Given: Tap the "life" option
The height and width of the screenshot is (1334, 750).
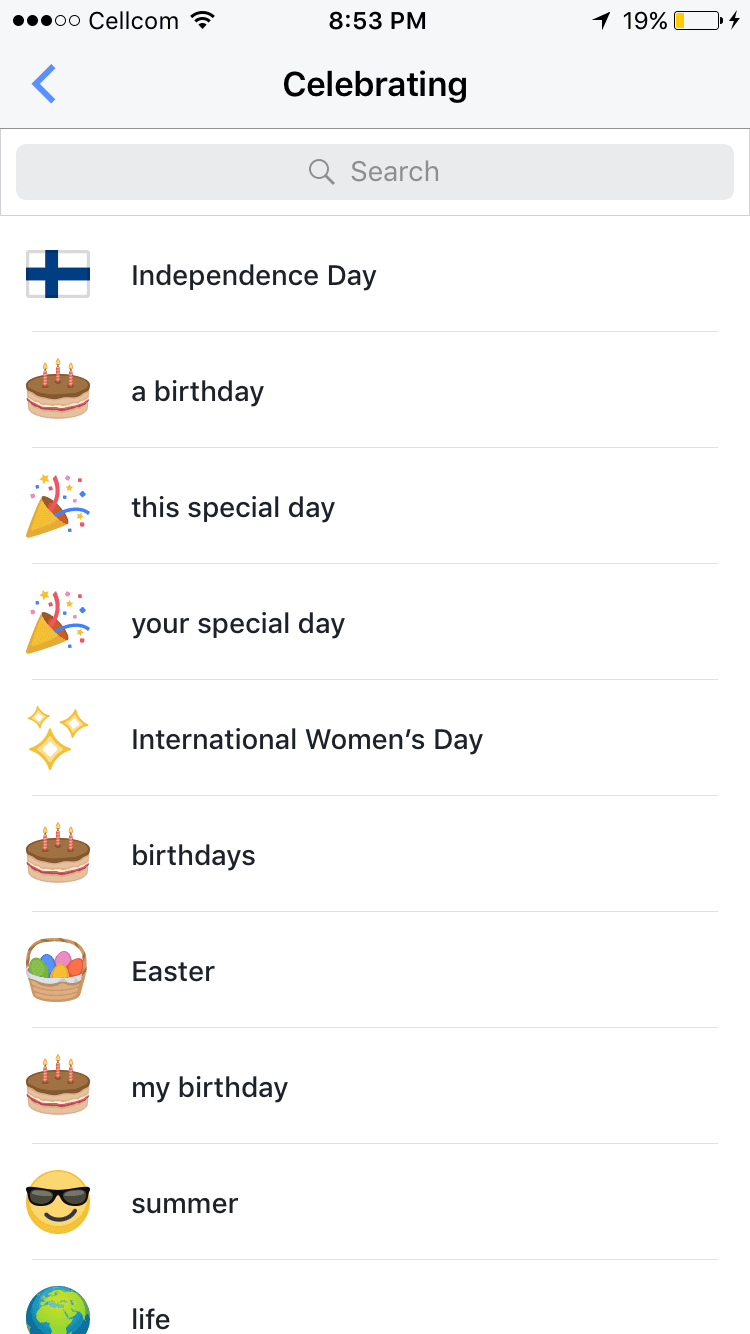Looking at the screenshot, I should [375, 1298].
